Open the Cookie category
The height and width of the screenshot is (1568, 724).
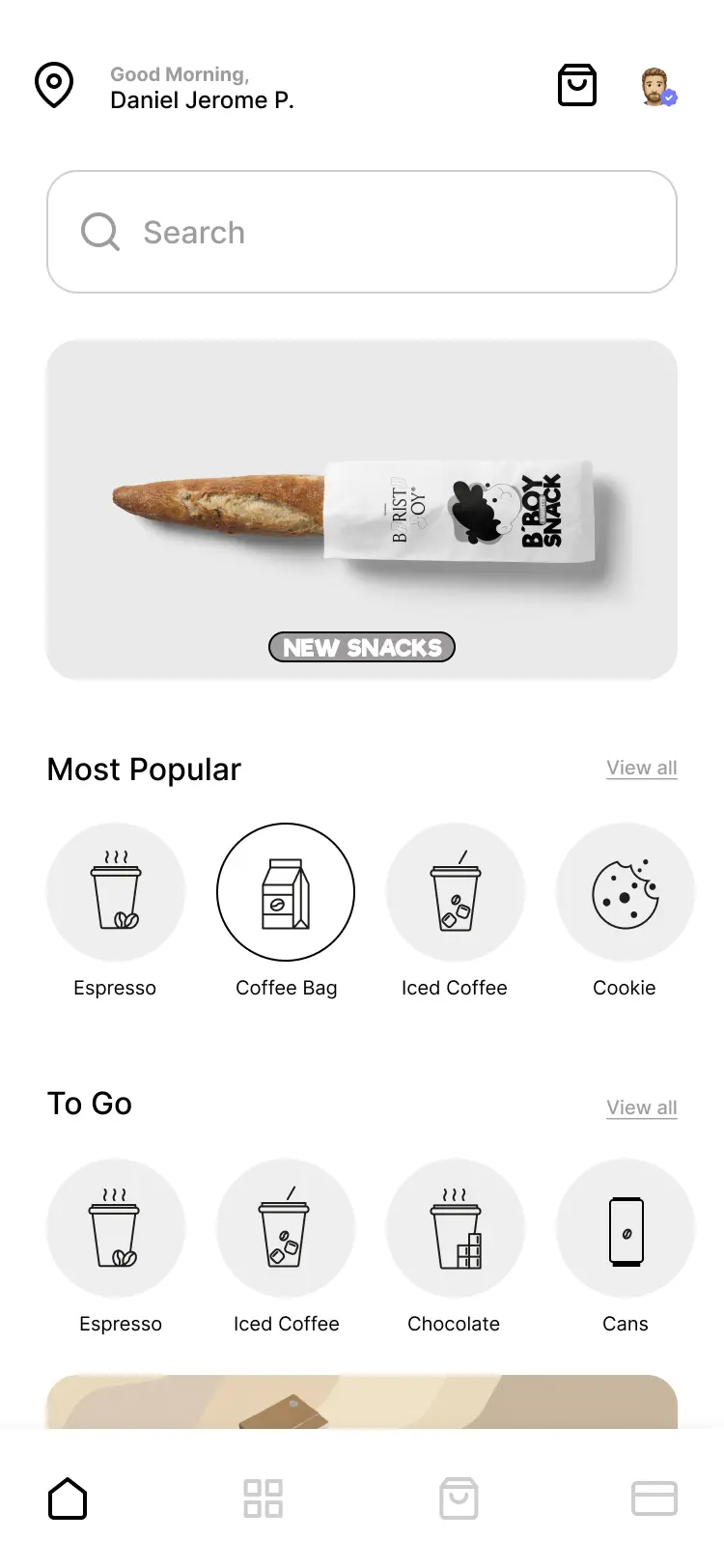625,892
